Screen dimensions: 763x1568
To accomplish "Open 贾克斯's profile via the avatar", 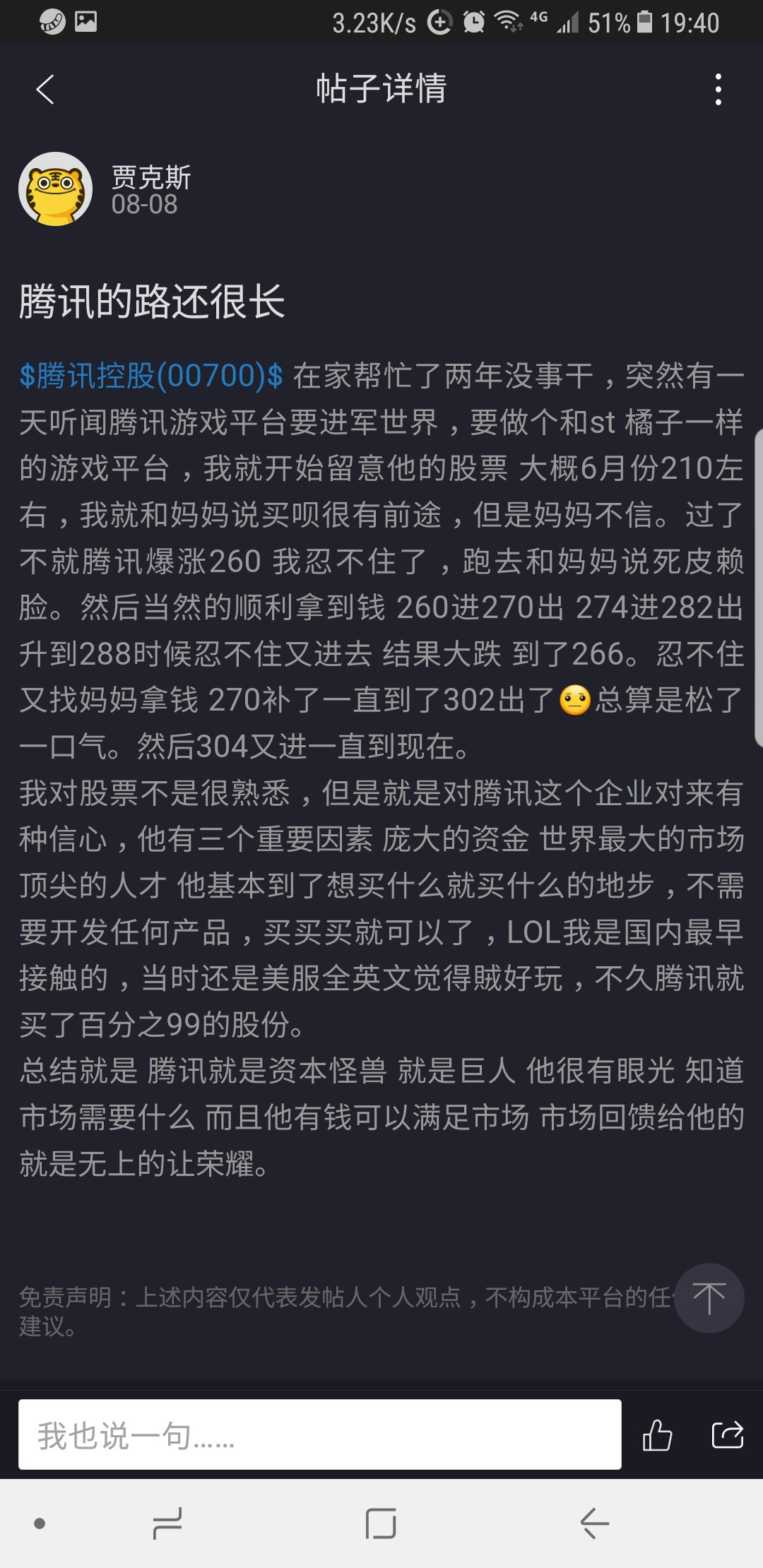I will (x=55, y=189).
